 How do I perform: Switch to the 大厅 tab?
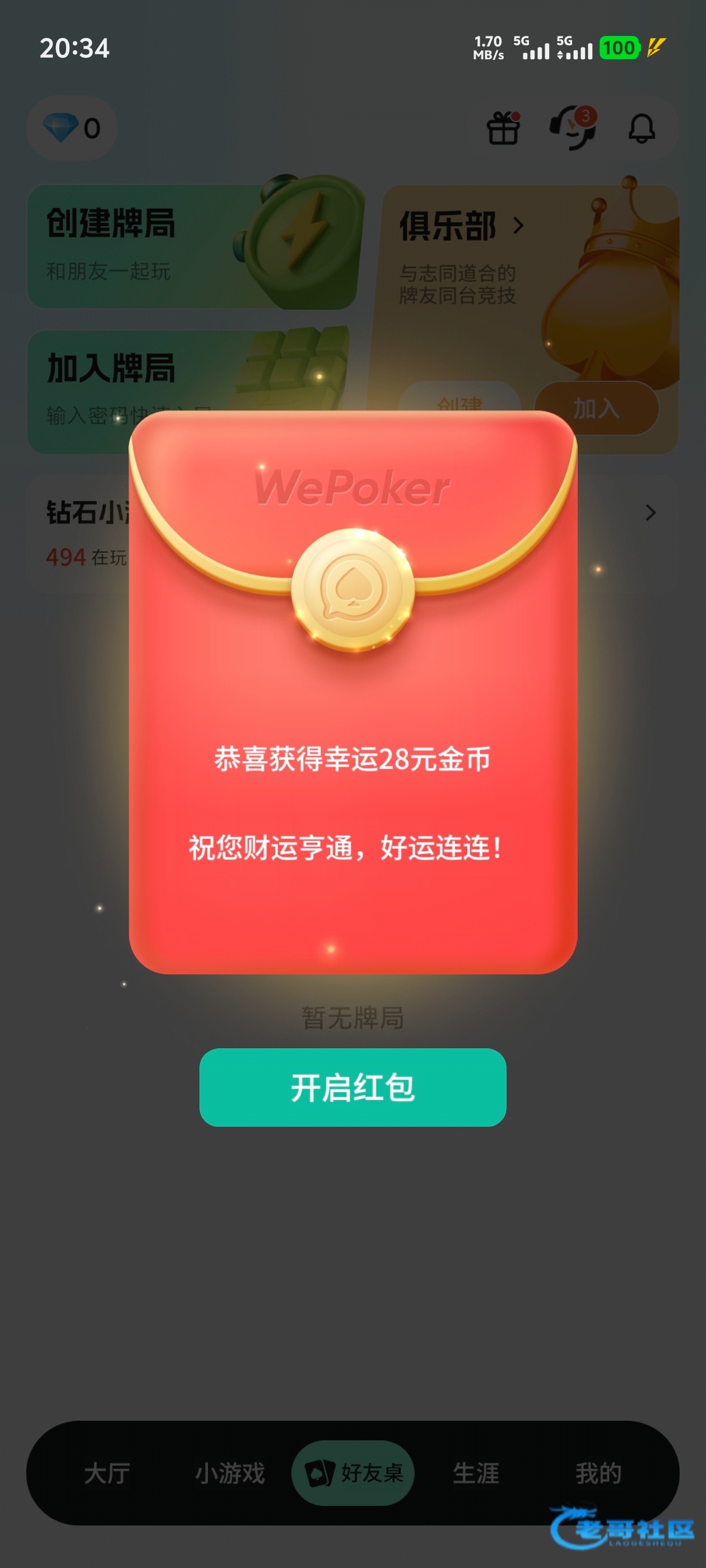(x=107, y=1473)
